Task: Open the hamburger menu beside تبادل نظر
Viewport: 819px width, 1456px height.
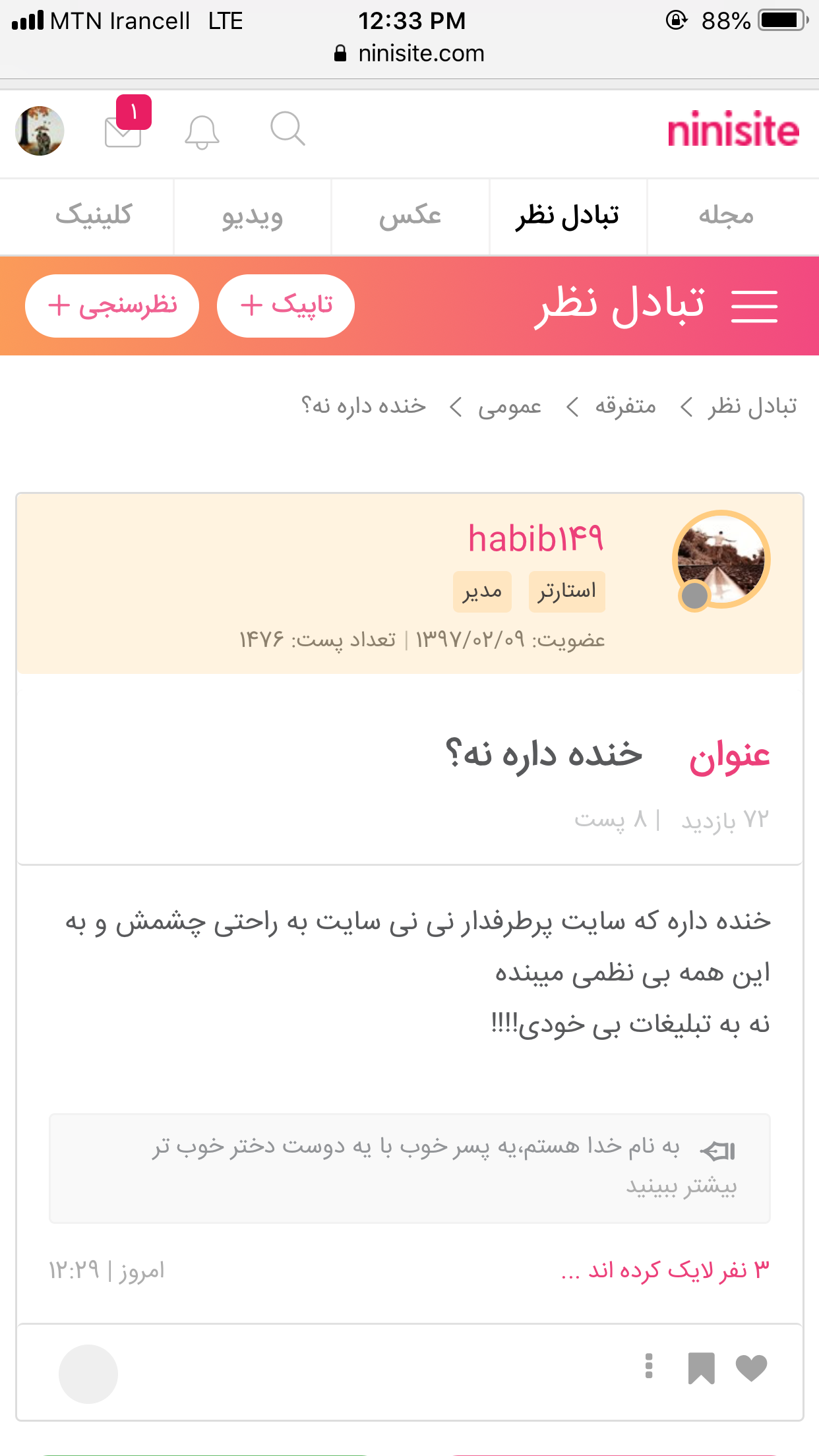Action: (x=754, y=307)
